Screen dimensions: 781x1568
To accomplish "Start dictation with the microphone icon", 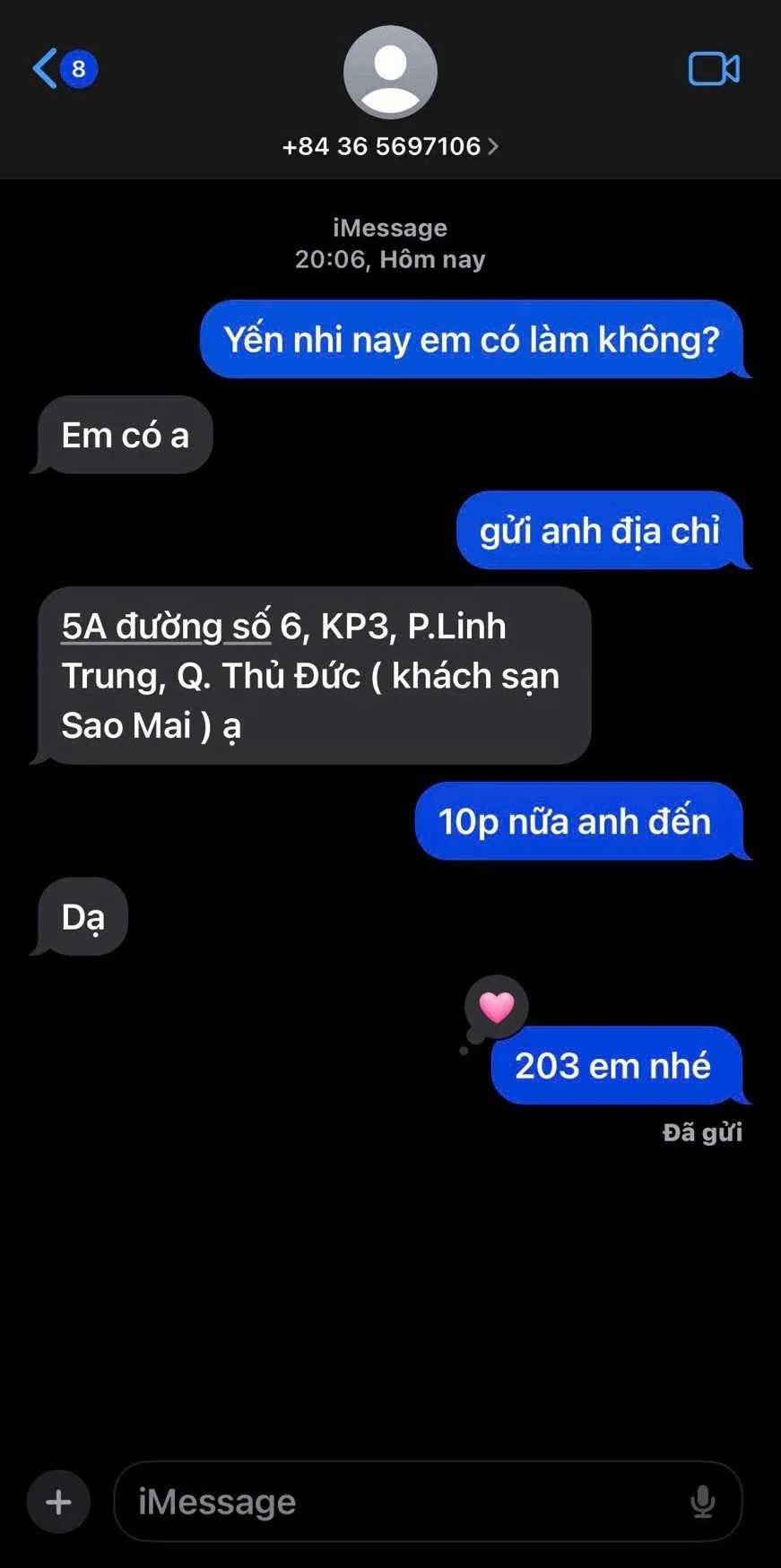I will point(703,1501).
